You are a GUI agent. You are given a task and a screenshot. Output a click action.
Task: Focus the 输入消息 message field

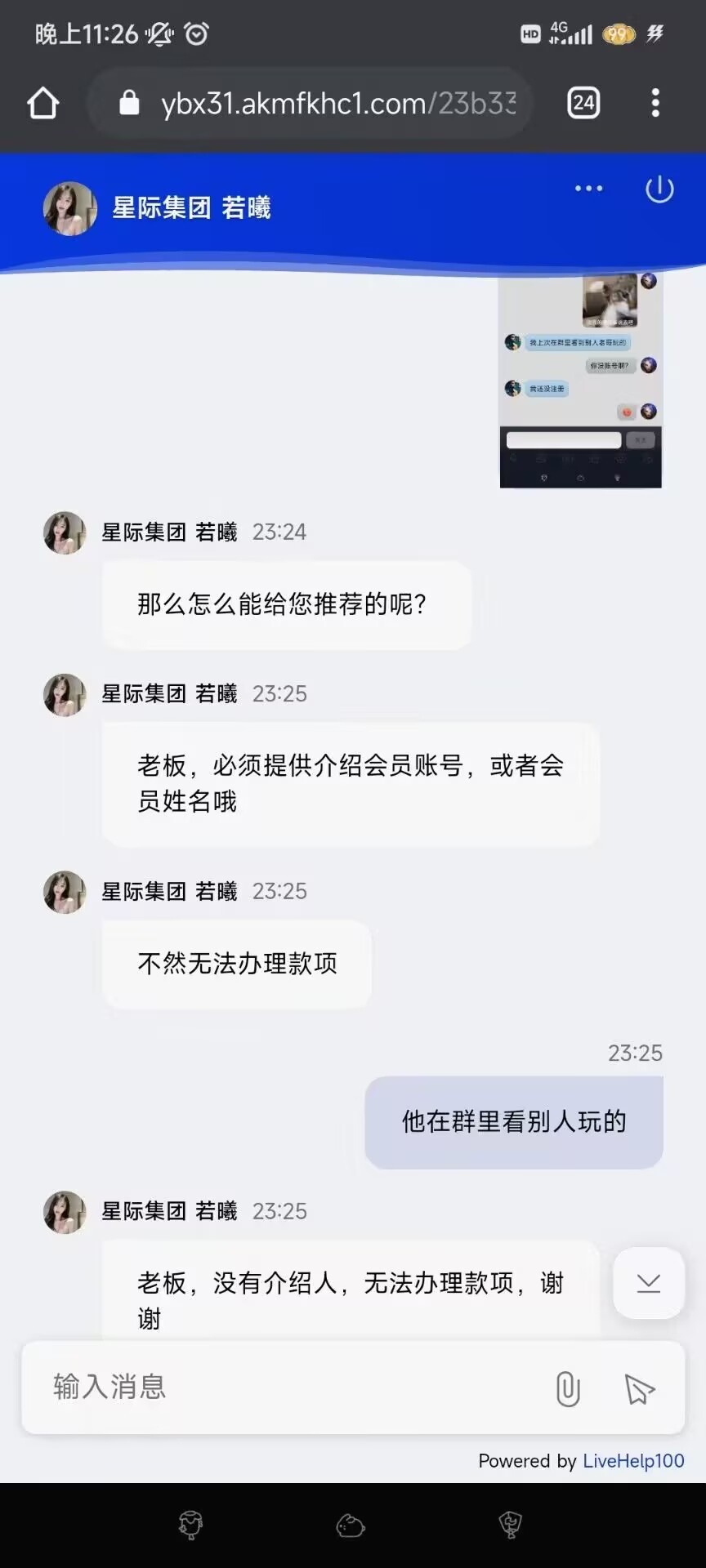tap(286, 1387)
